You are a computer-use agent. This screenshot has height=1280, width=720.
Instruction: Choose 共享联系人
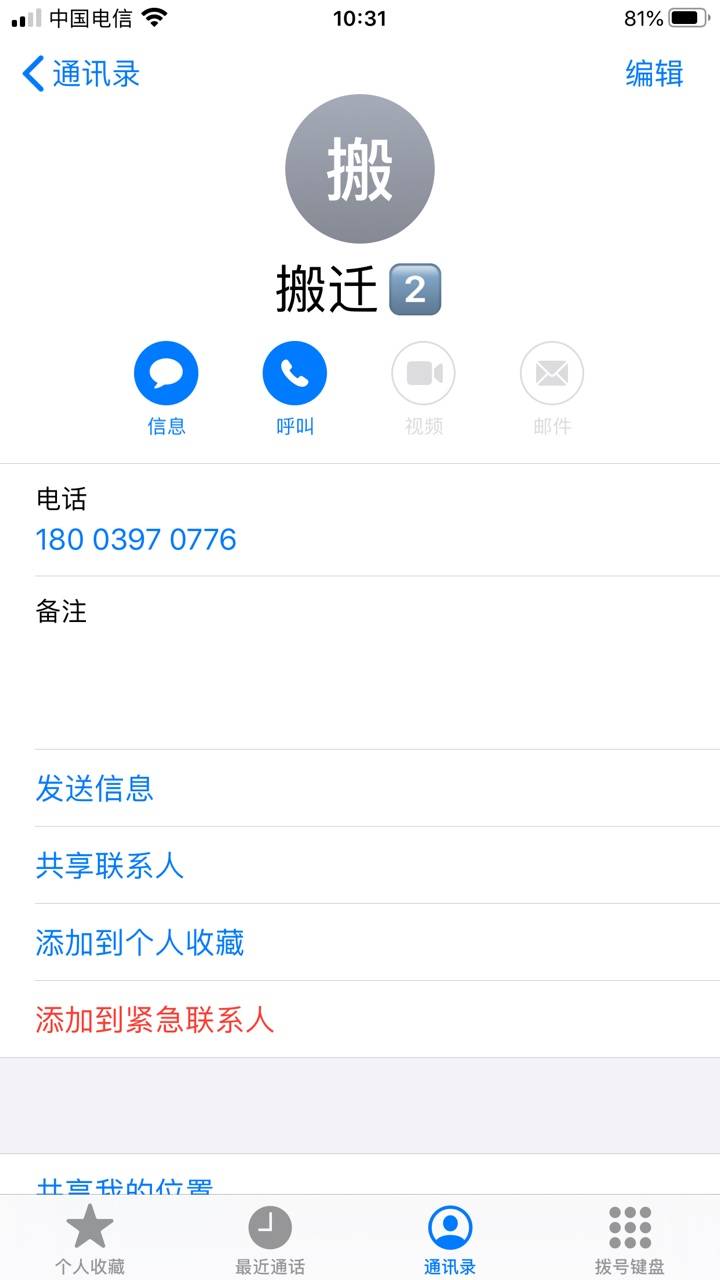click(x=110, y=866)
